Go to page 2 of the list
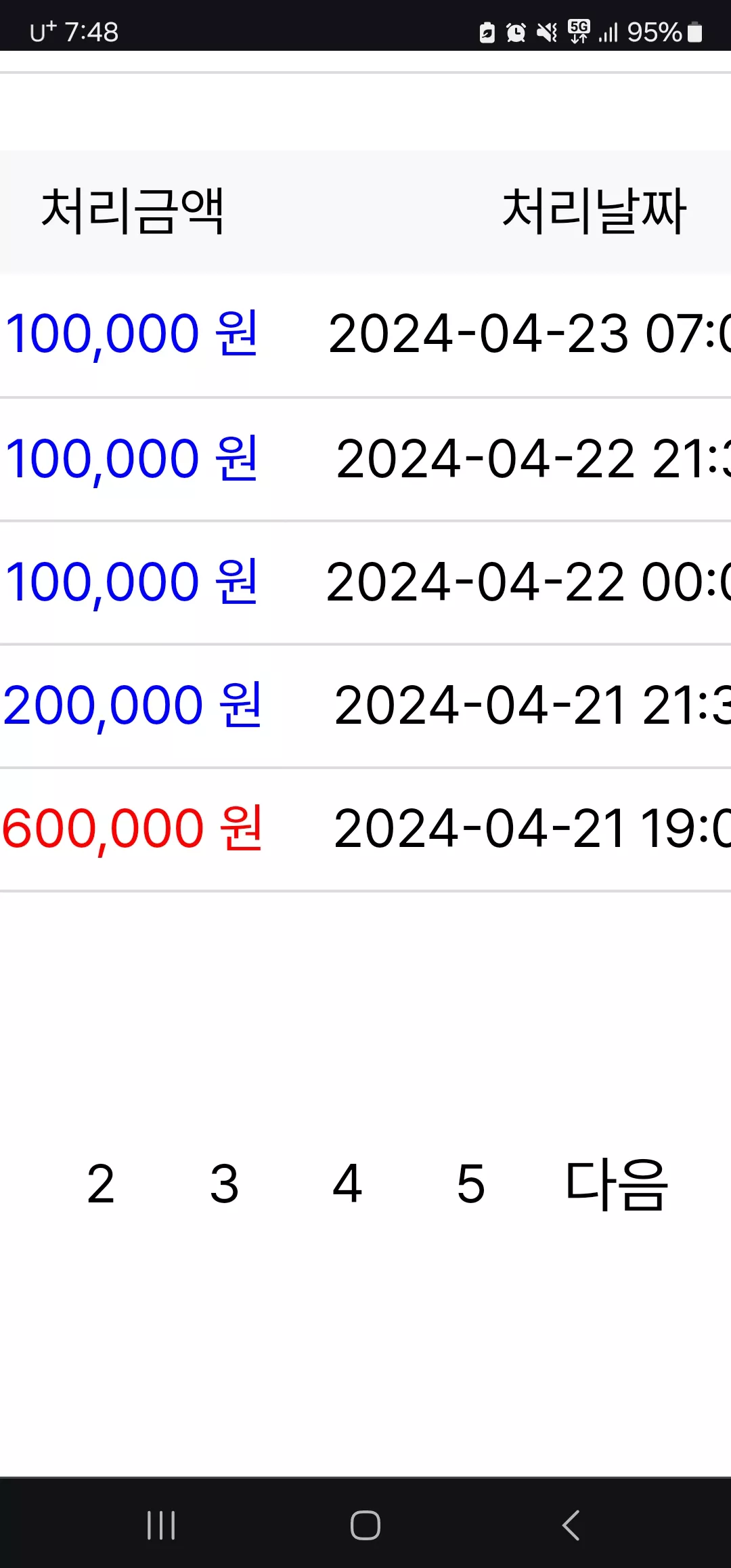This screenshot has height=1568, width=731. [101, 1184]
